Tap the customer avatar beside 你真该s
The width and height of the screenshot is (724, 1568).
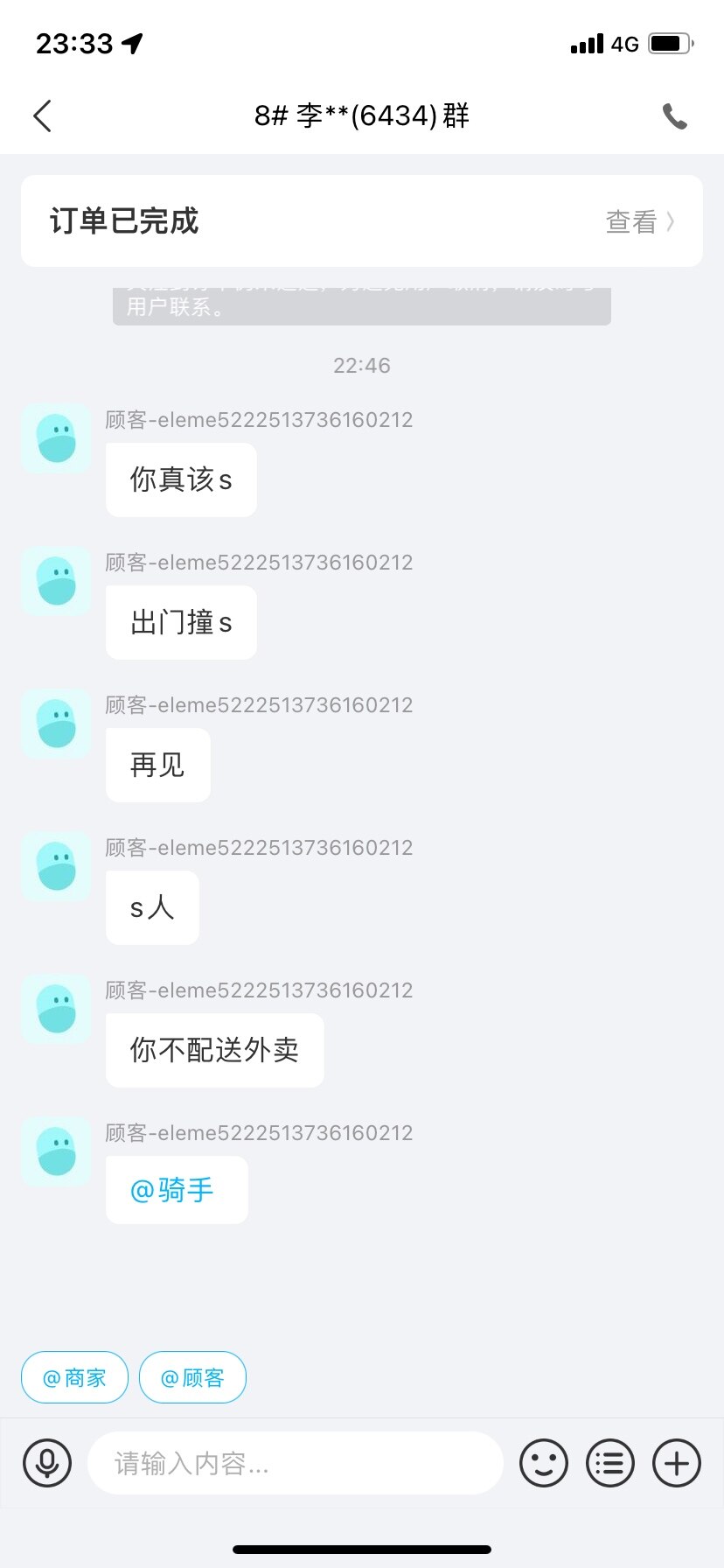pos(56,438)
